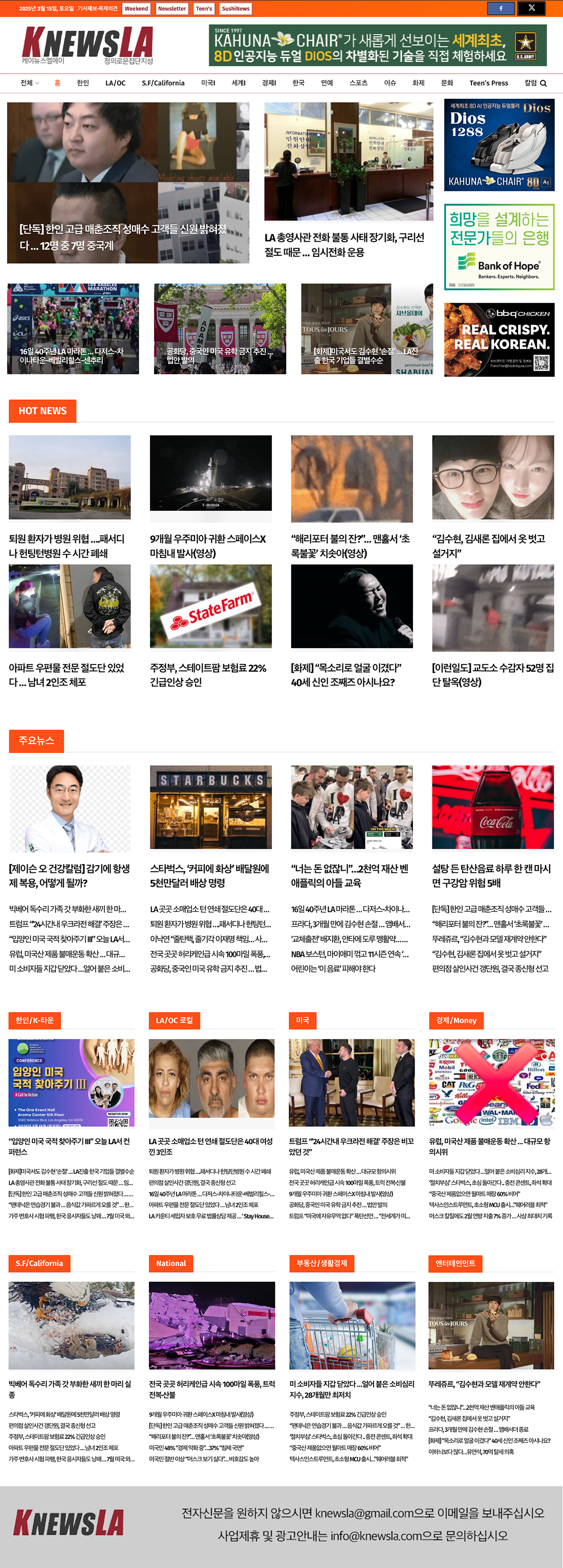
Task: Expand the 전체 menu dropdown
Action: (x=29, y=83)
